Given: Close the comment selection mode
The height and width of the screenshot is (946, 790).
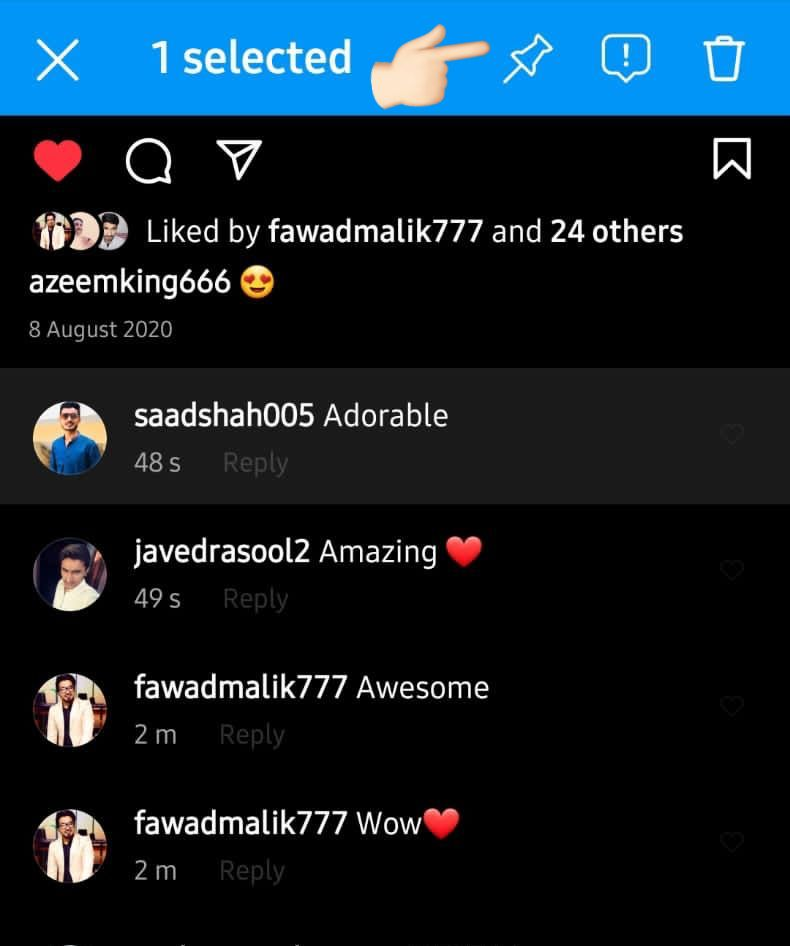Looking at the screenshot, I should [58, 59].
